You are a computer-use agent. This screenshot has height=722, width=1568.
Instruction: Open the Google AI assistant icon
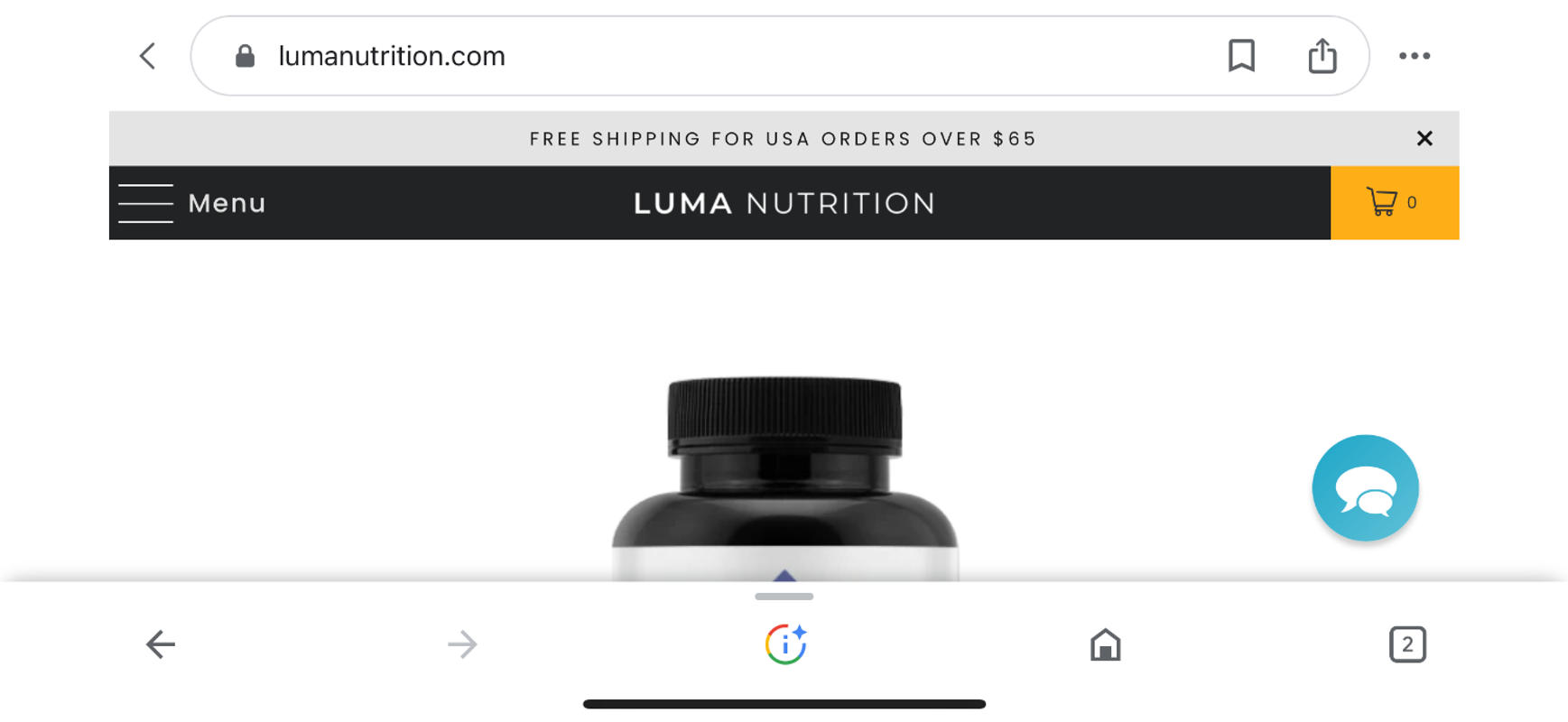point(785,644)
